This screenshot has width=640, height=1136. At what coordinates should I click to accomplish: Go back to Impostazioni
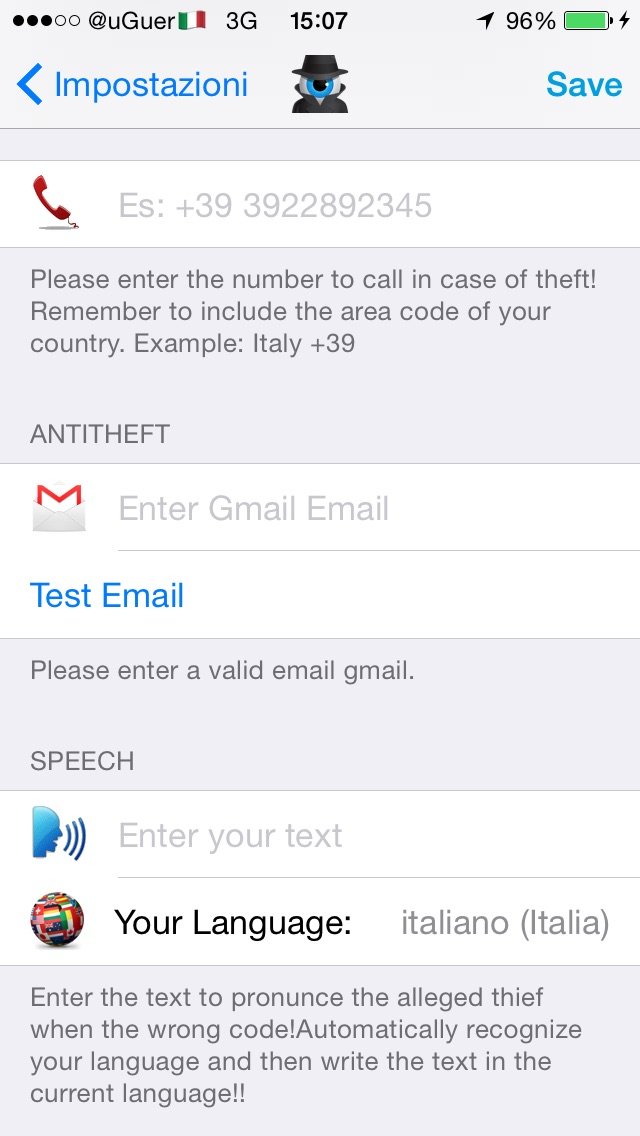point(132,85)
